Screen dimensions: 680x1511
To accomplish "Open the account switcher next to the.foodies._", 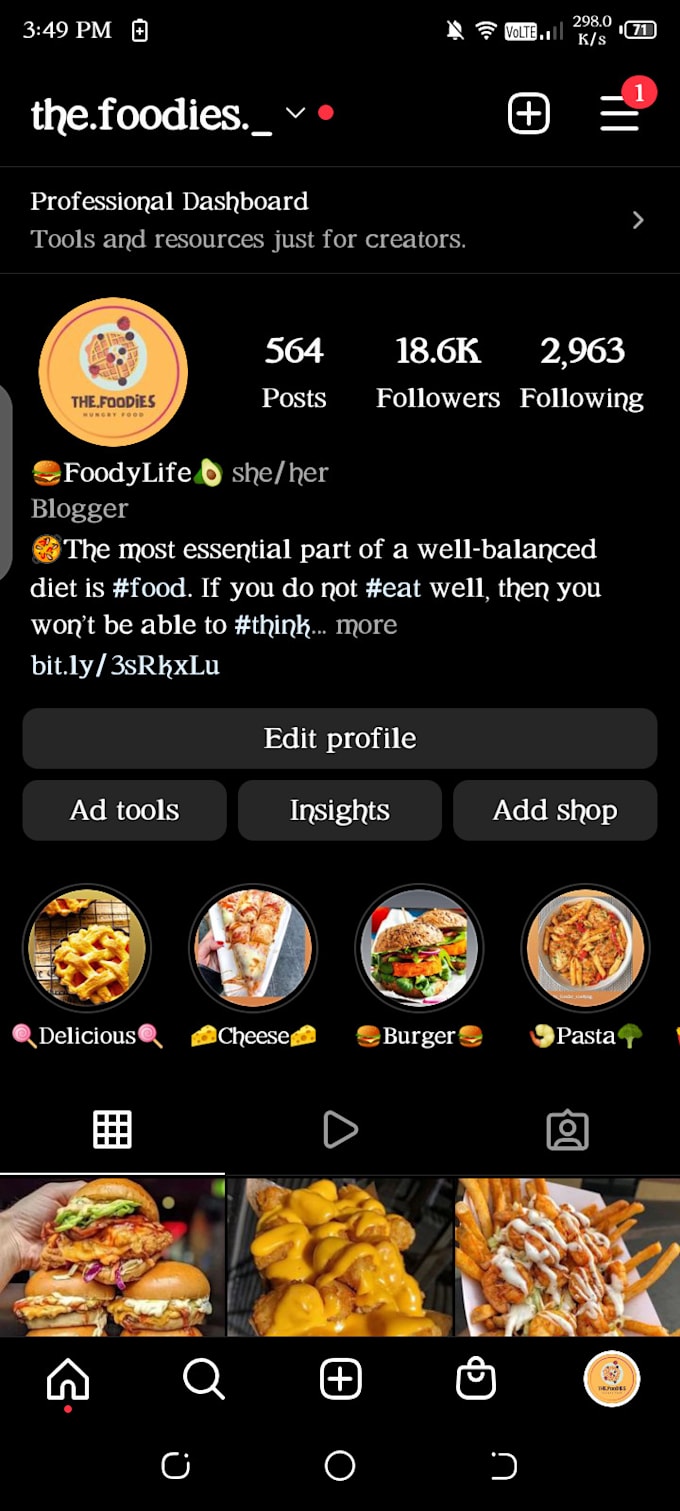I will coord(295,113).
